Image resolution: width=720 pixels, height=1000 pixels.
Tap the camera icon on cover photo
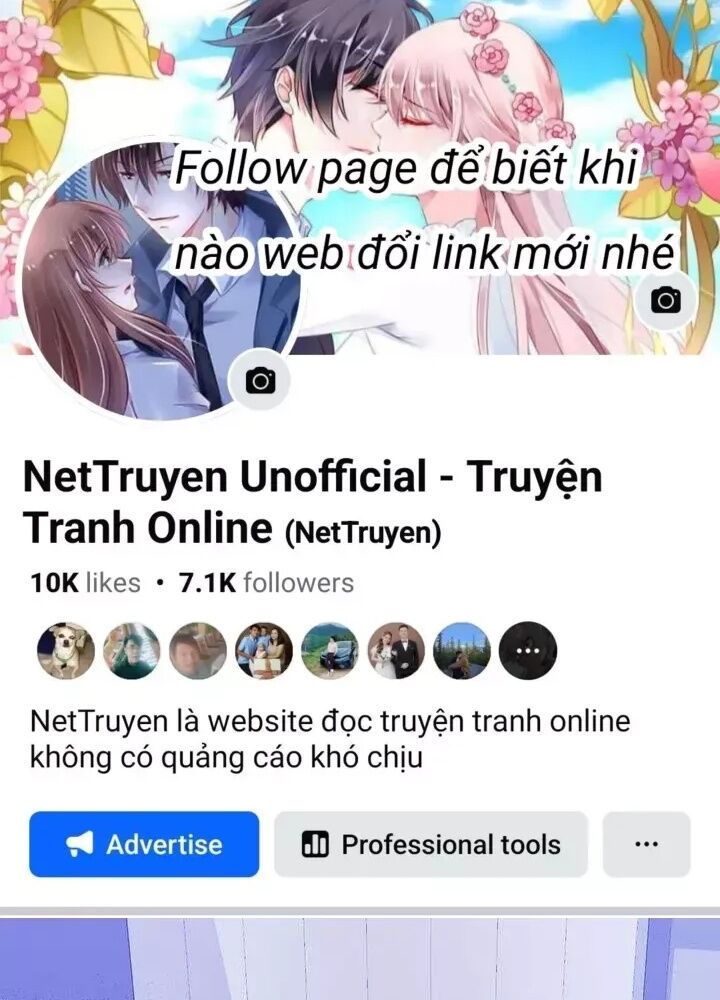[x=666, y=300]
